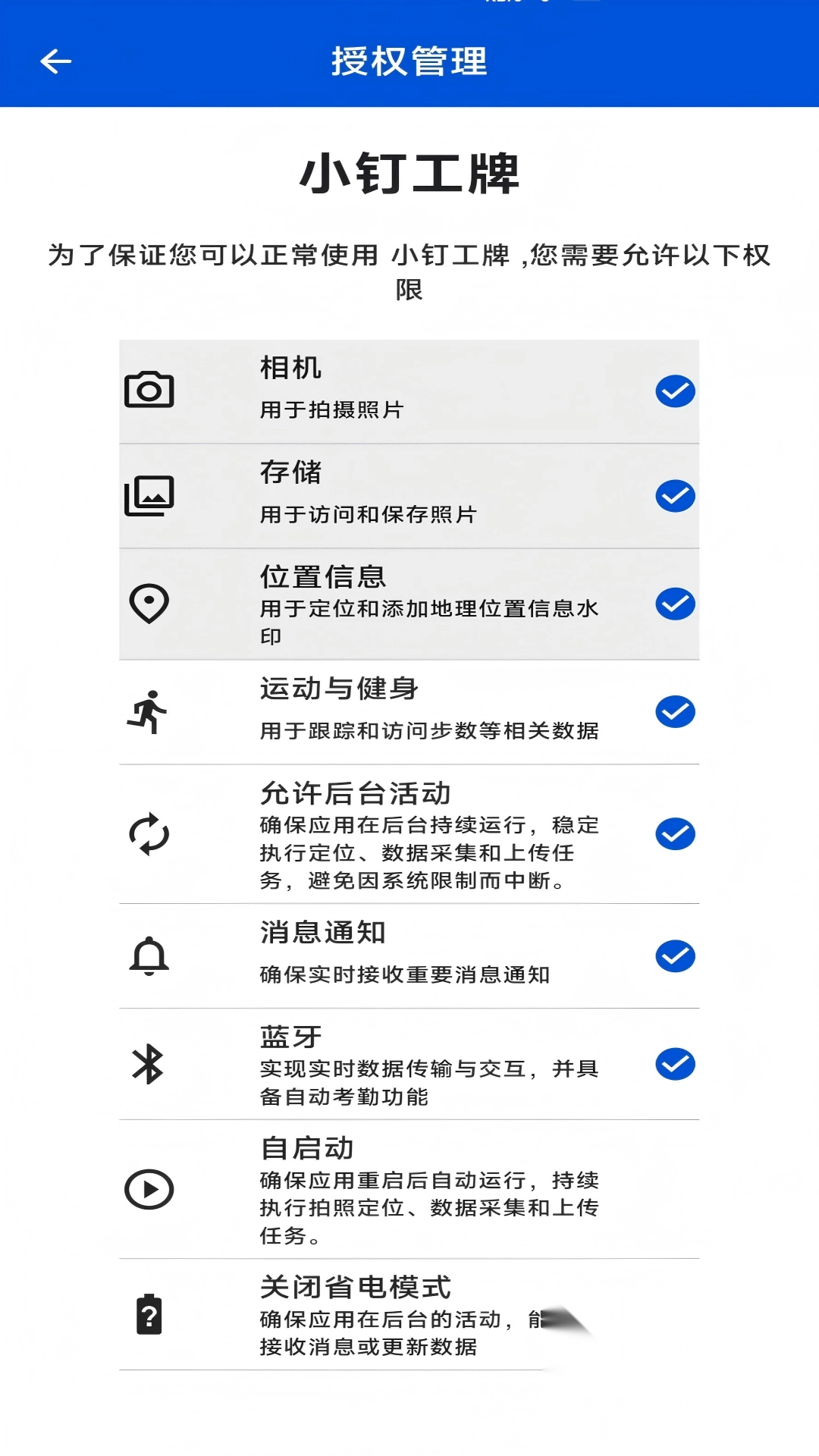Viewport: 819px width, 1456px height.
Task: Click the back arrow in the title bar
Action: (53, 61)
